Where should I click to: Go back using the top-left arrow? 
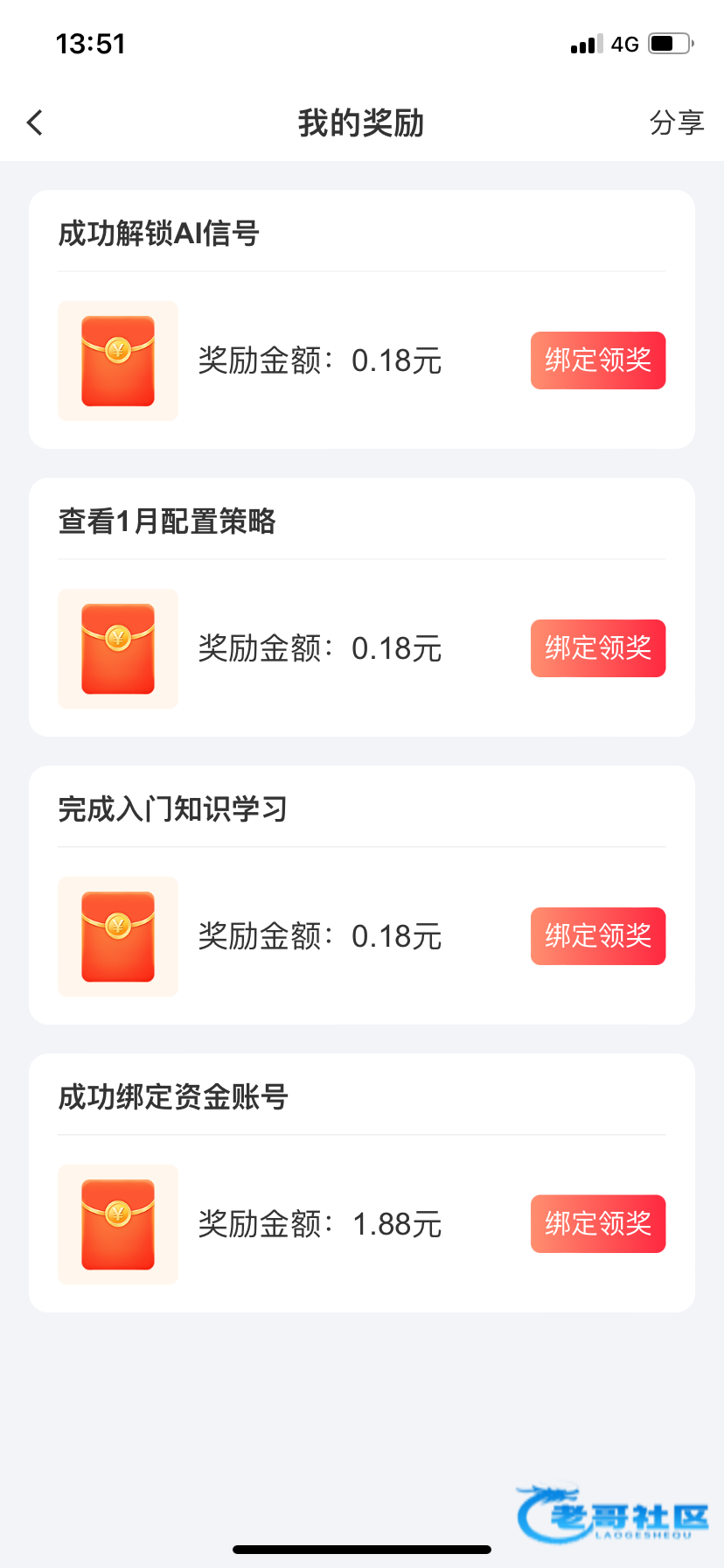[x=35, y=122]
